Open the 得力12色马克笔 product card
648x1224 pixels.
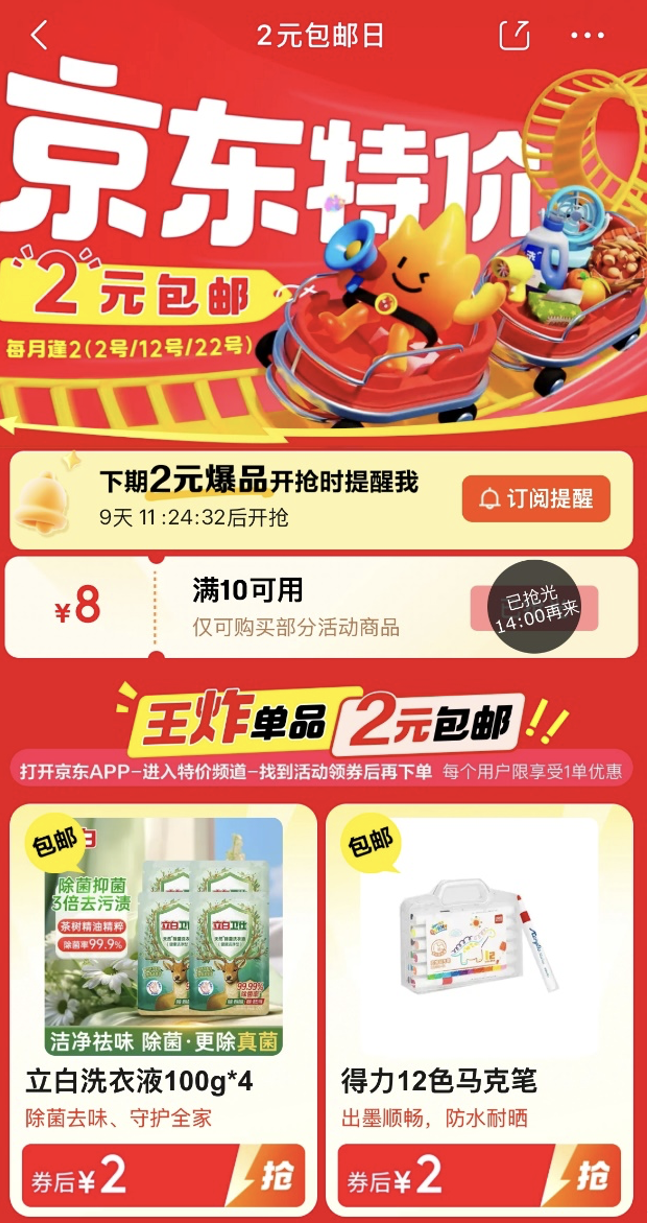479,950
